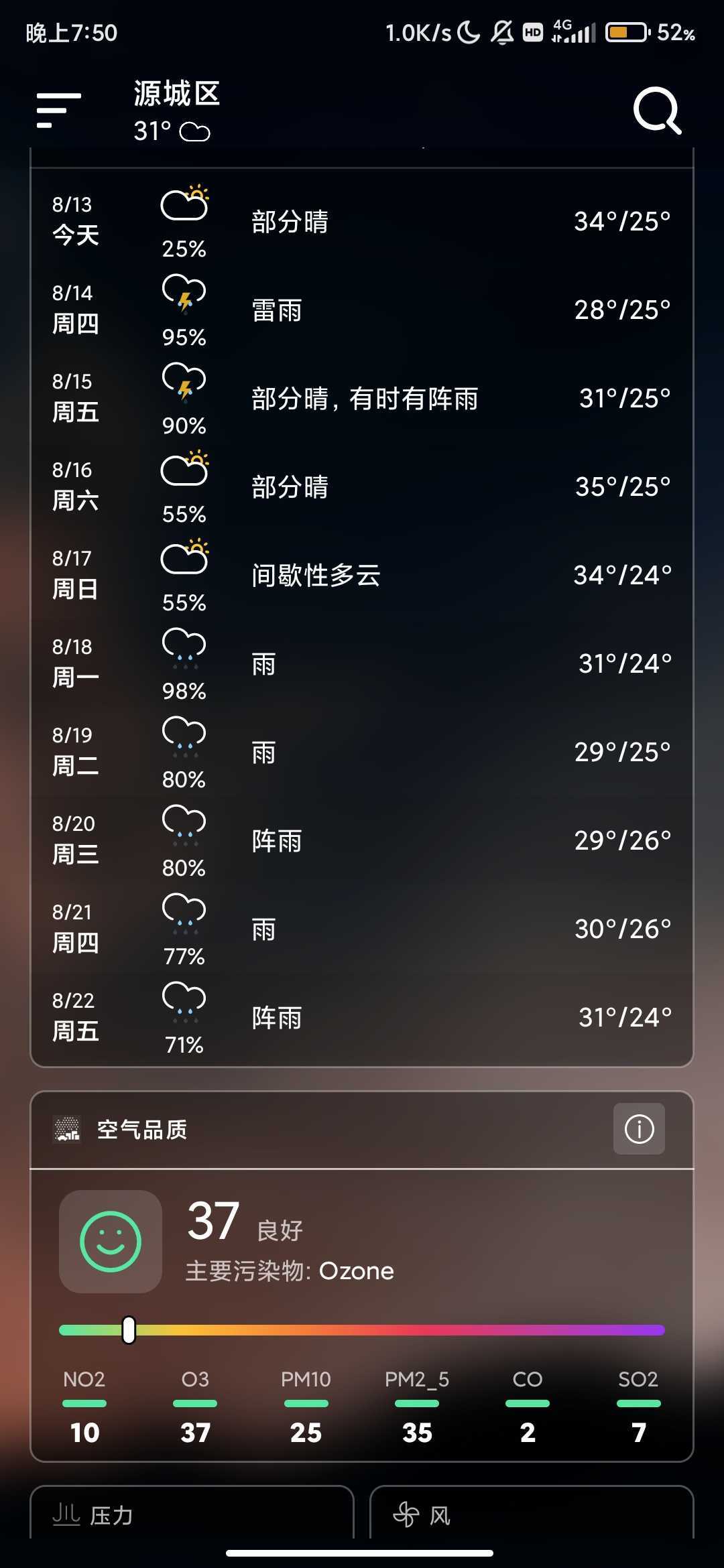This screenshot has width=724, height=1568.
Task: Open air quality info button
Action: (639, 1128)
